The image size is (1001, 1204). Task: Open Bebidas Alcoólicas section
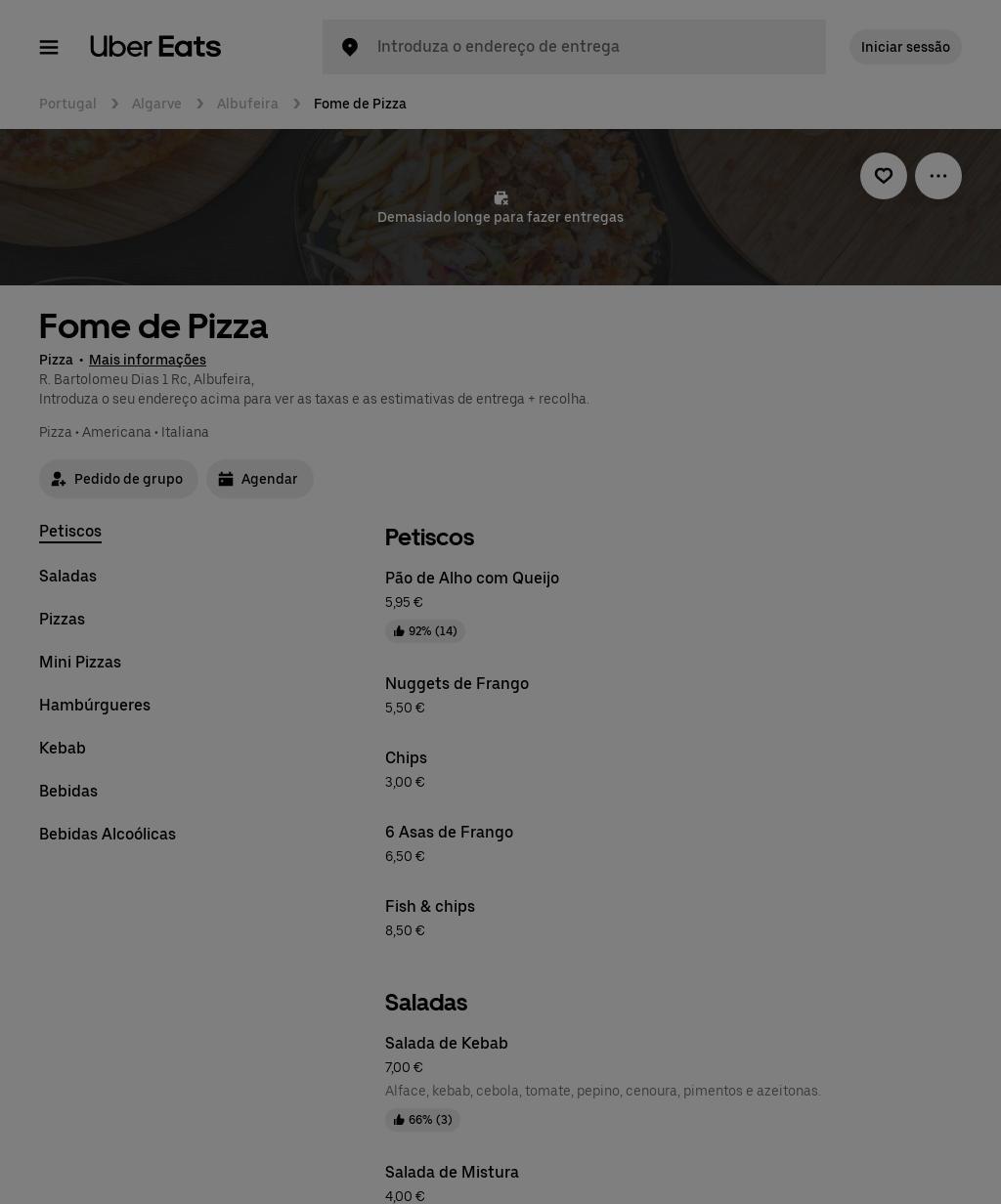click(x=108, y=834)
